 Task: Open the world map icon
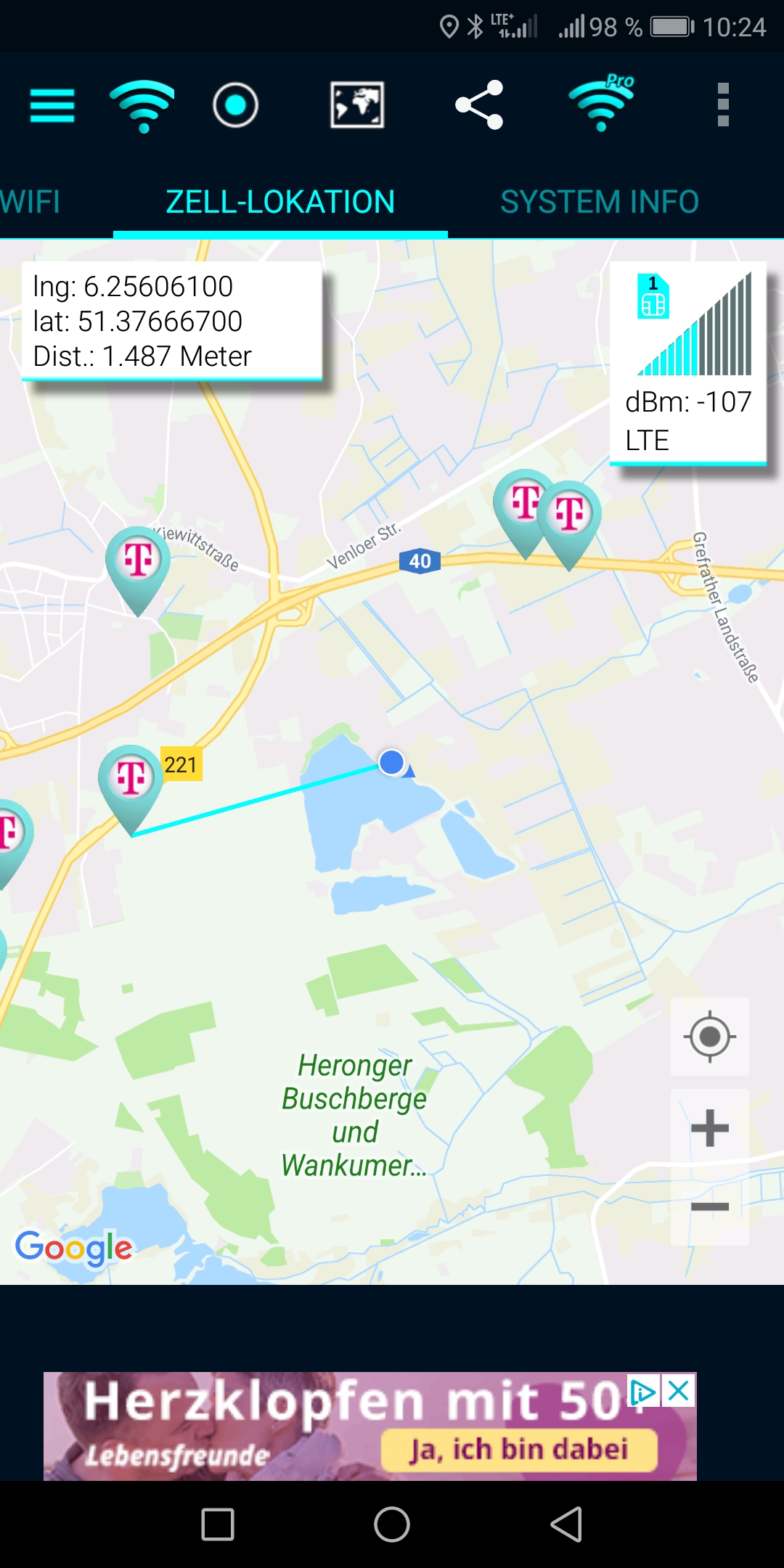[x=357, y=106]
